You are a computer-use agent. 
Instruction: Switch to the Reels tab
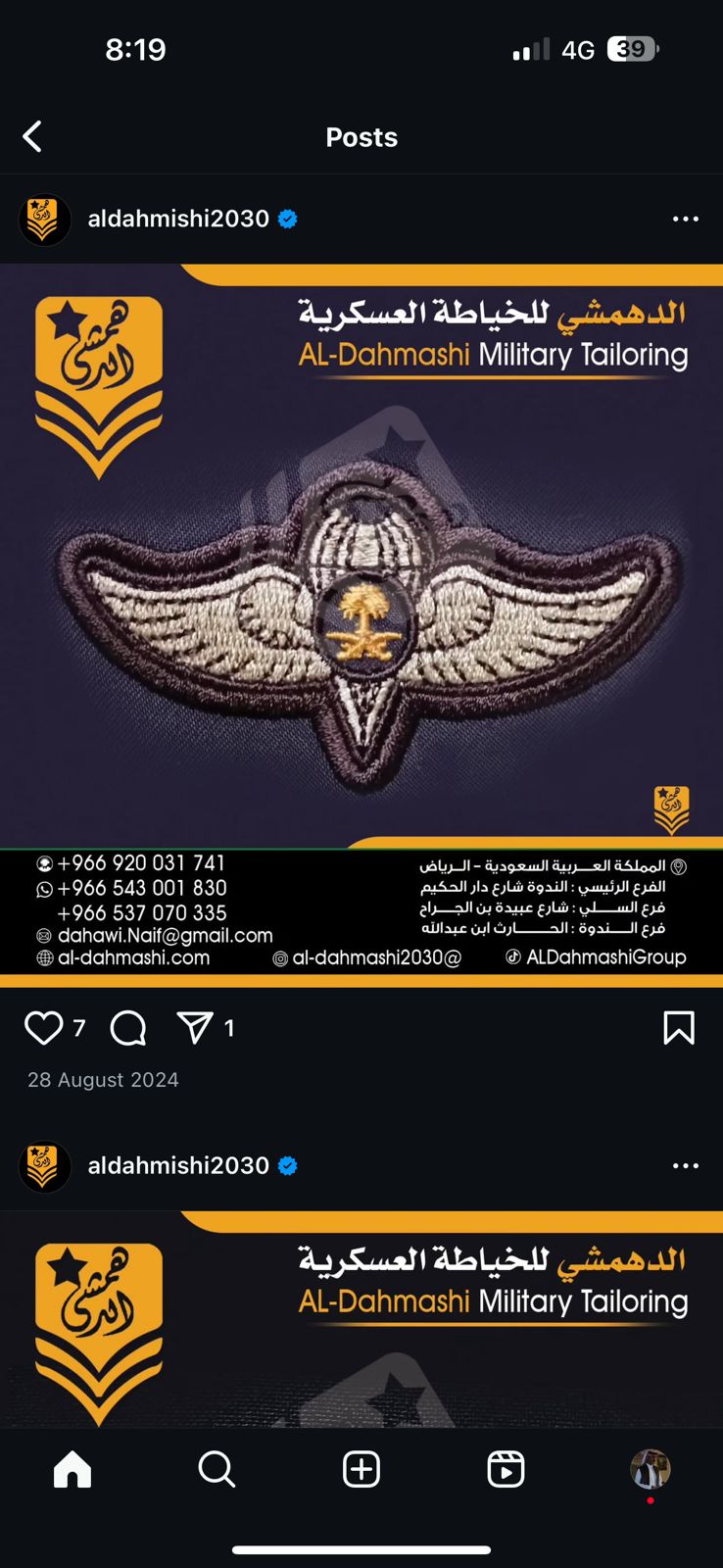coord(506,1469)
